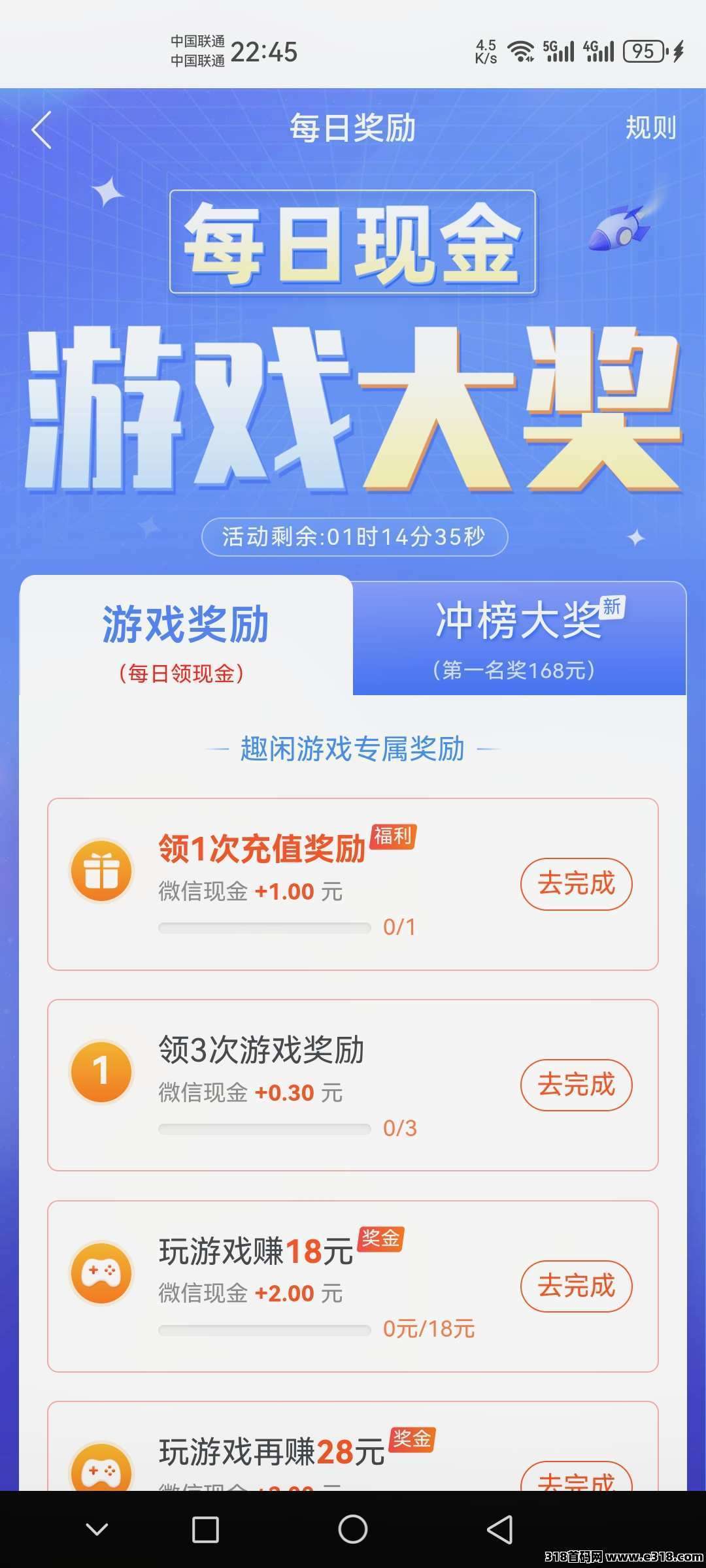Open the 规则 page

(x=650, y=129)
